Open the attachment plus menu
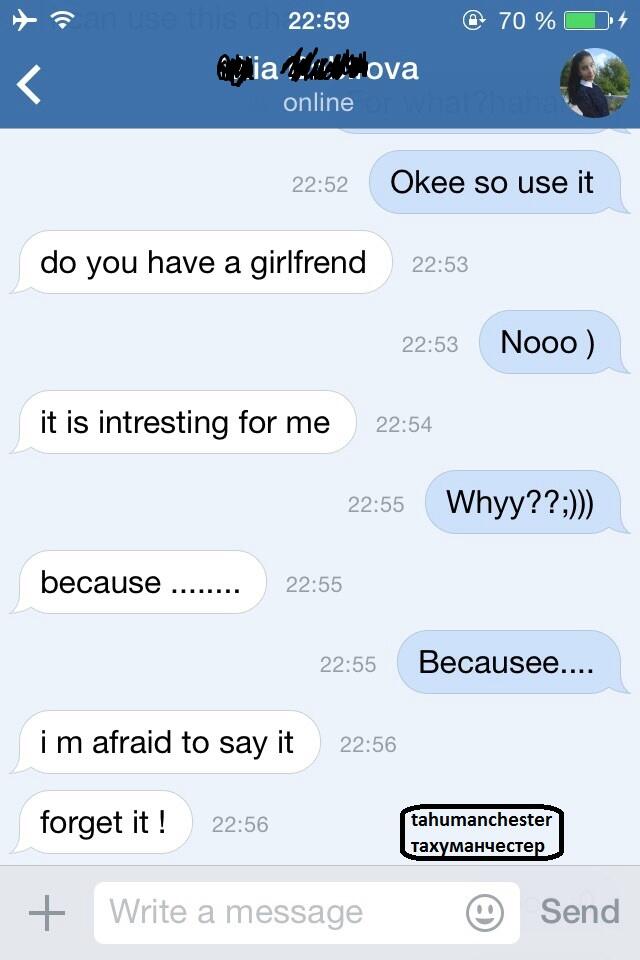The height and width of the screenshot is (960, 640). [46, 912]
